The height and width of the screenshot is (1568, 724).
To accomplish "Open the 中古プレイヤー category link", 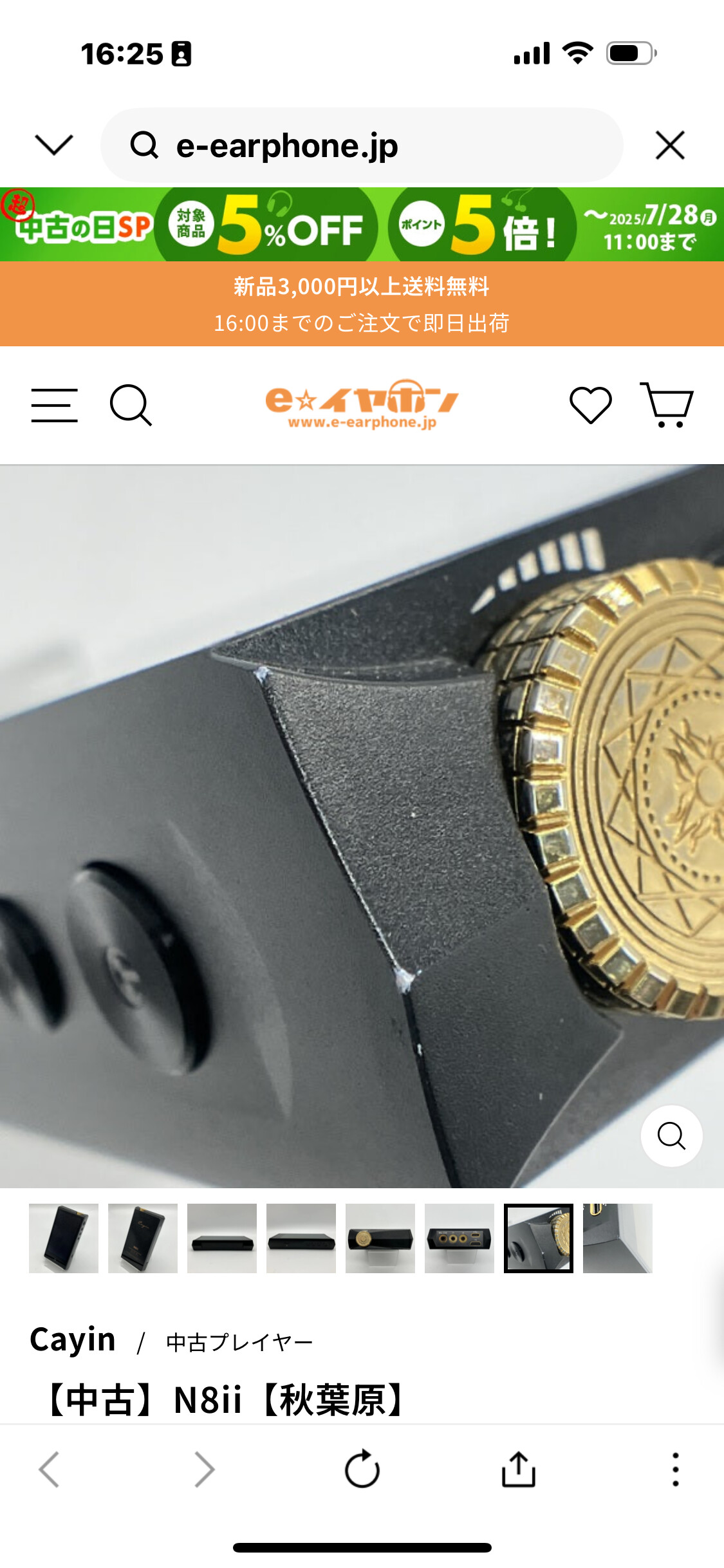I will (239, 1343).
